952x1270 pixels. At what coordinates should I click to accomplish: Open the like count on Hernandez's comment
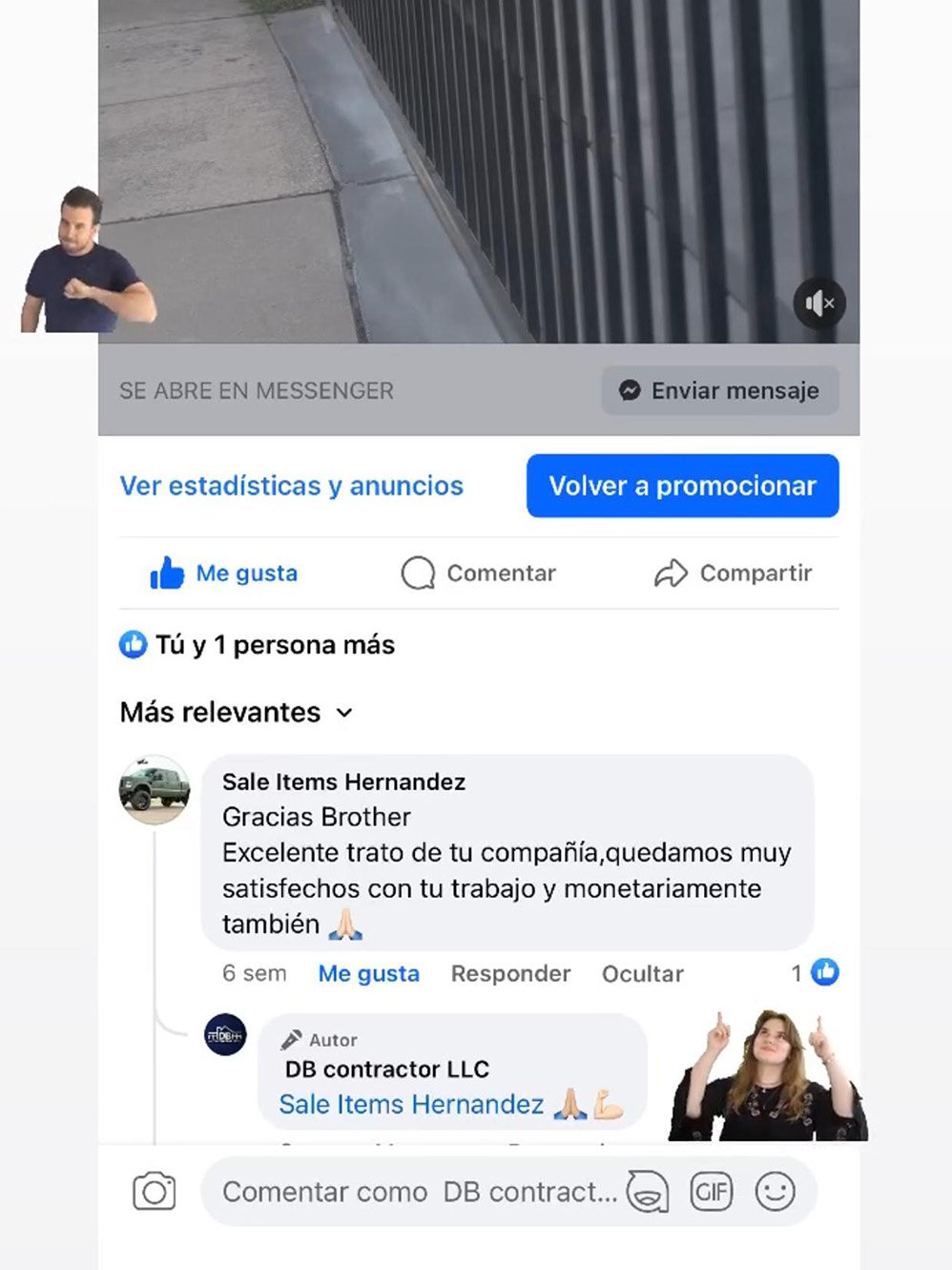816,972
